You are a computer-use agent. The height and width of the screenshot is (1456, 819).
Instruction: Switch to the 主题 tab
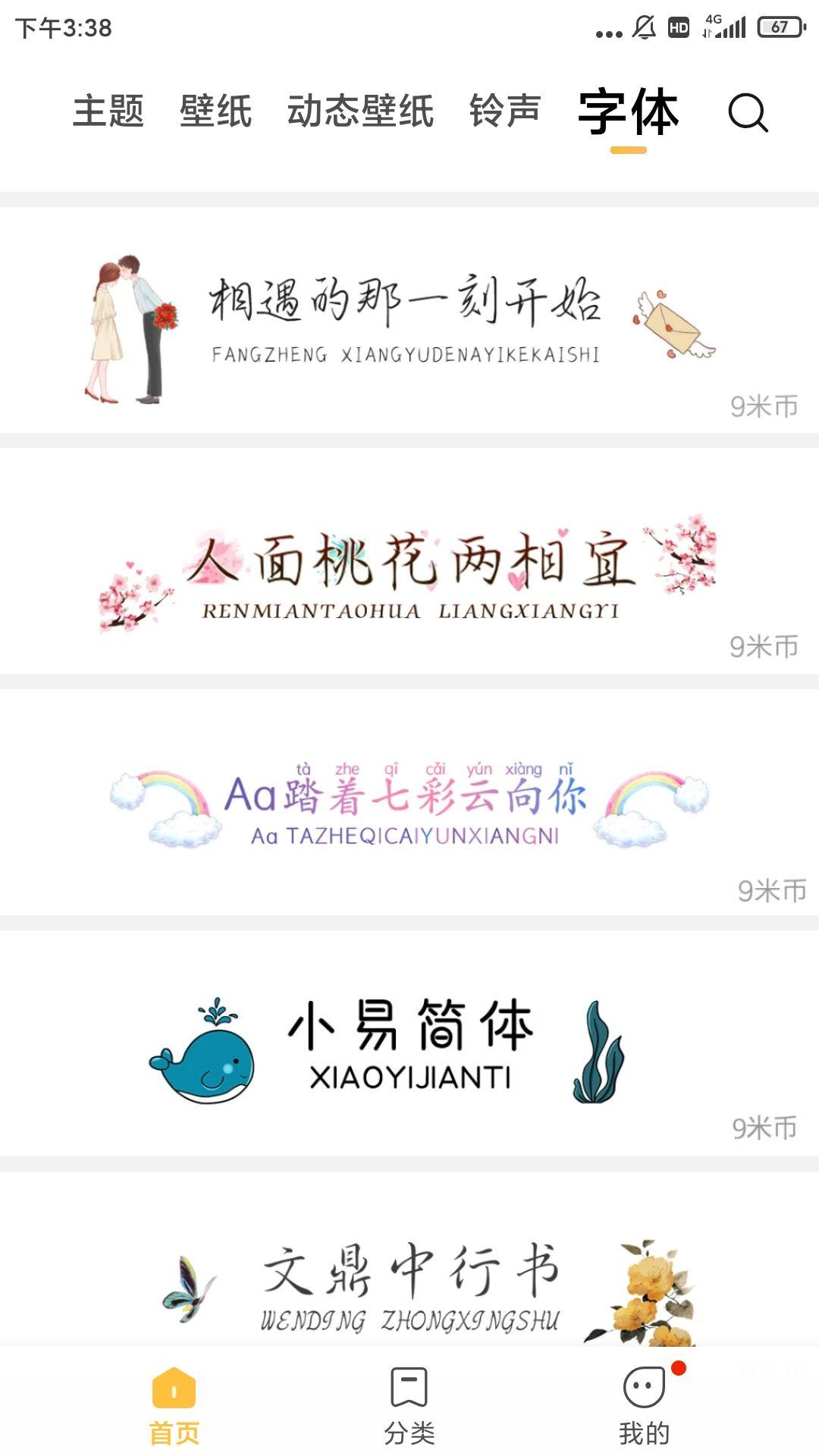pyautogui.click(x=108, y=111)
